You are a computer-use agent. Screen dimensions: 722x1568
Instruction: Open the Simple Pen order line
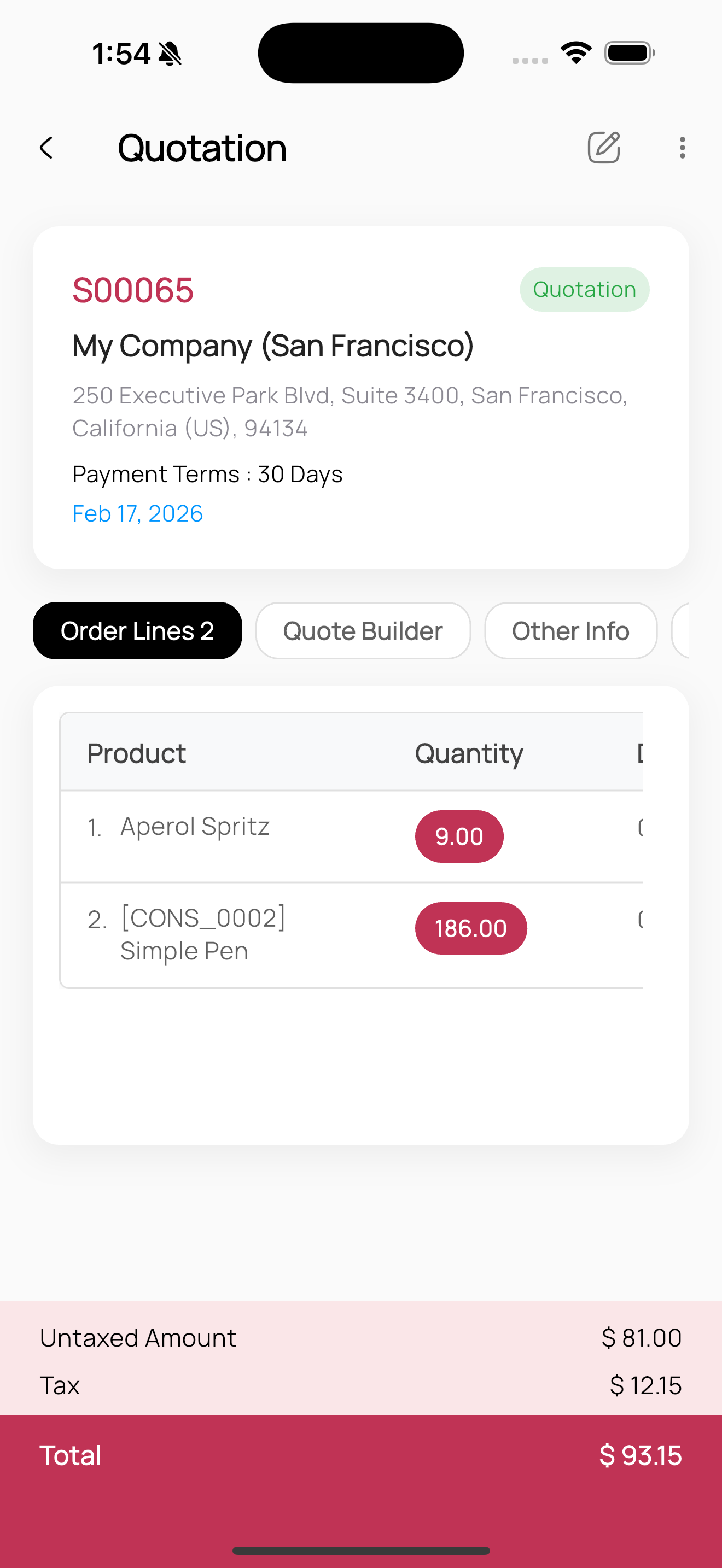[x=203, y=934]
